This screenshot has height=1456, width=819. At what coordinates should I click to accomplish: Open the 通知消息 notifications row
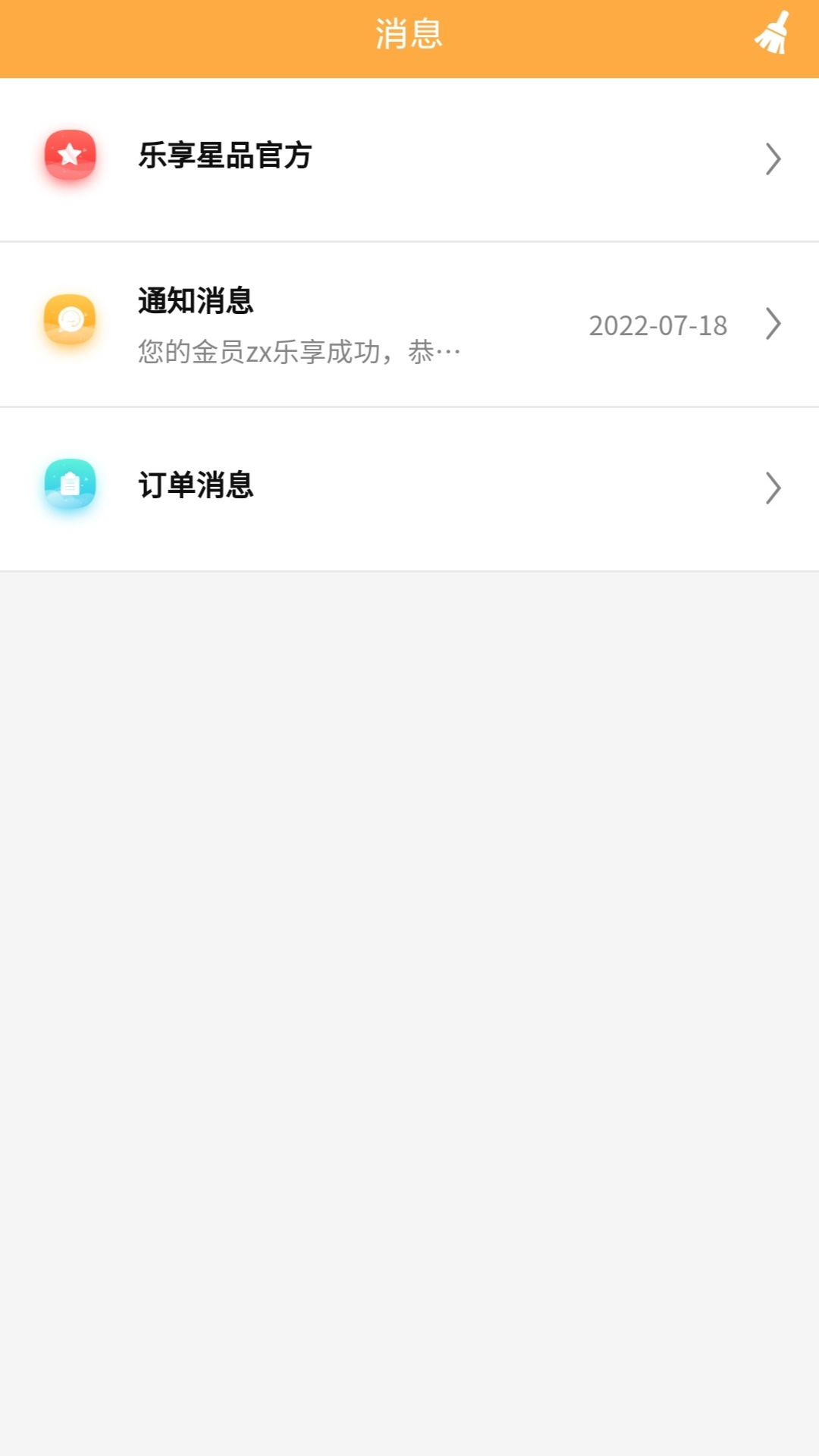tap(409, 325)
